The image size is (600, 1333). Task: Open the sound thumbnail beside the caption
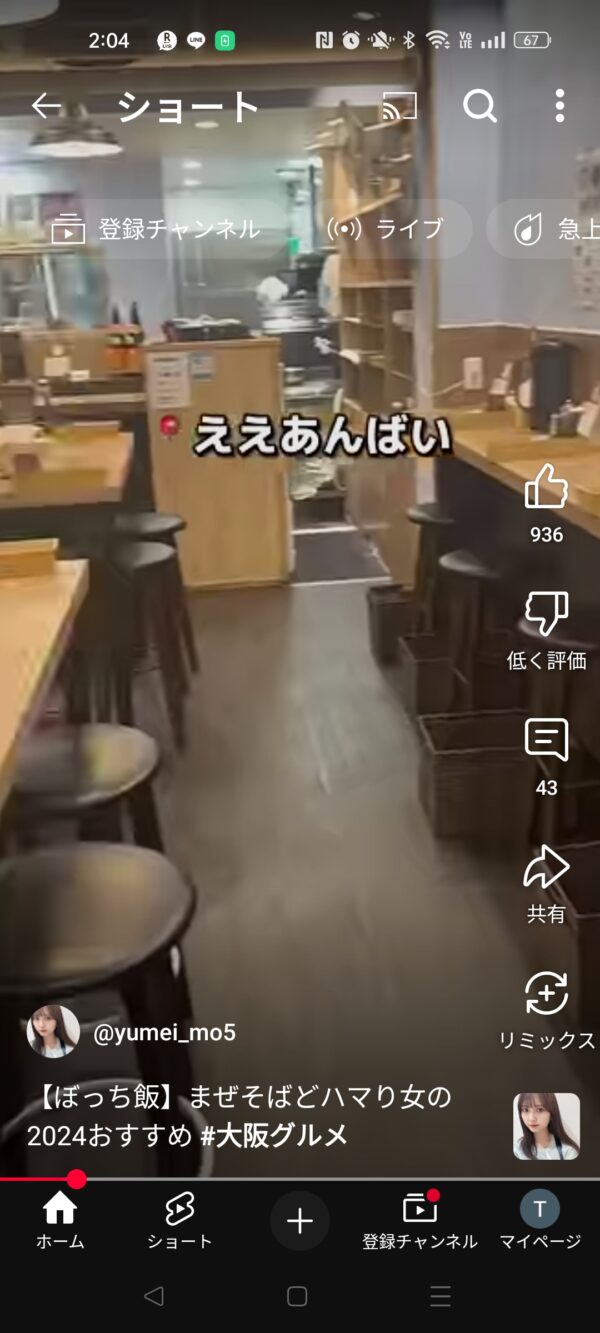coord(546,1126)
